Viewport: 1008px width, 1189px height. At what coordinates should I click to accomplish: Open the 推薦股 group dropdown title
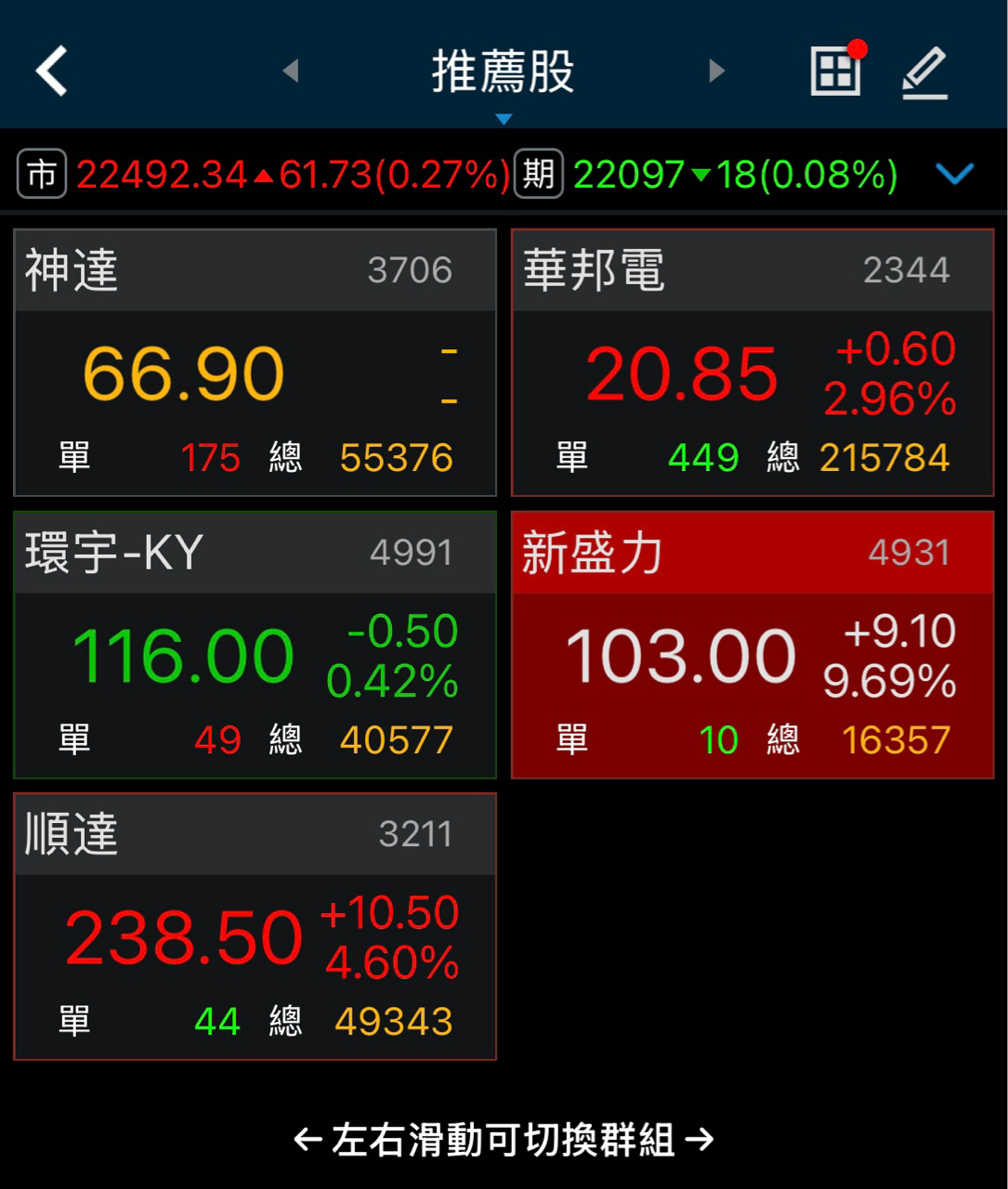tap(503, 72)
